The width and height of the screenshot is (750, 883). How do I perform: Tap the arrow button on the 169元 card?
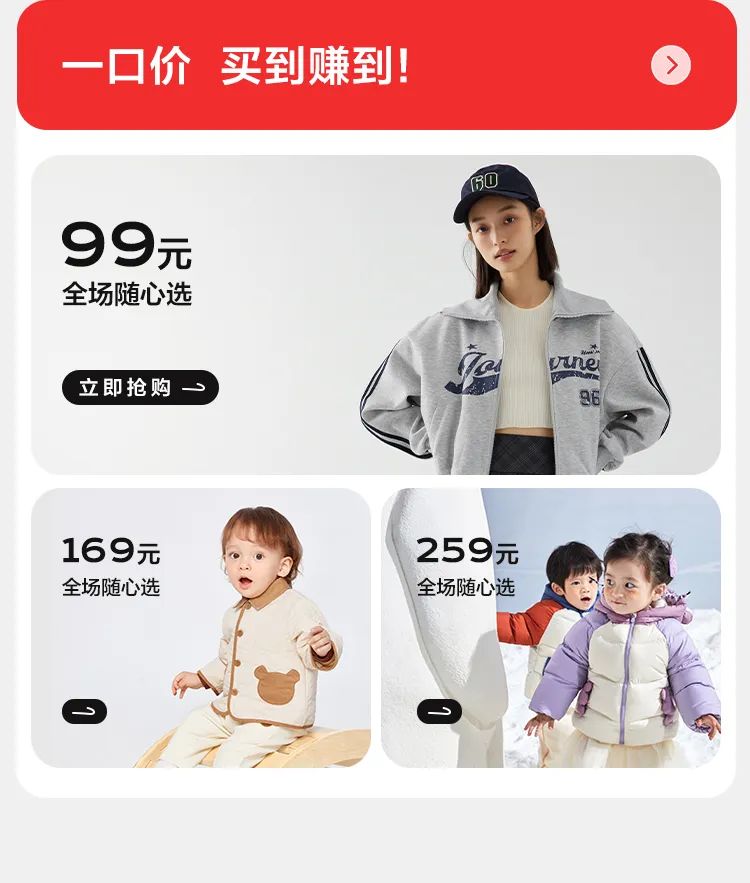84,712
